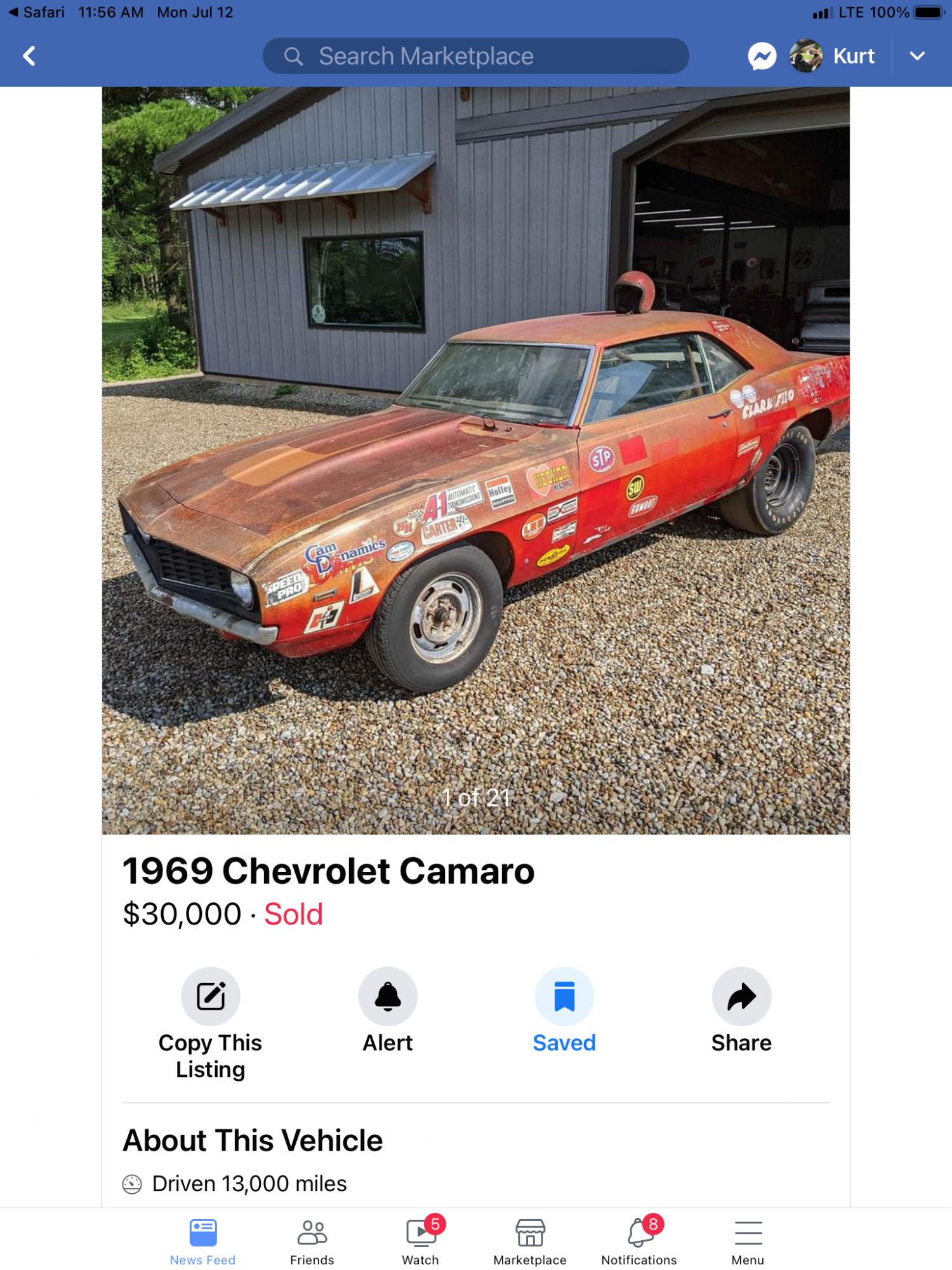The width and height of the screenshot is (952, 1270).
Task: Open Kurt's profile
Action: pos(833,57)
